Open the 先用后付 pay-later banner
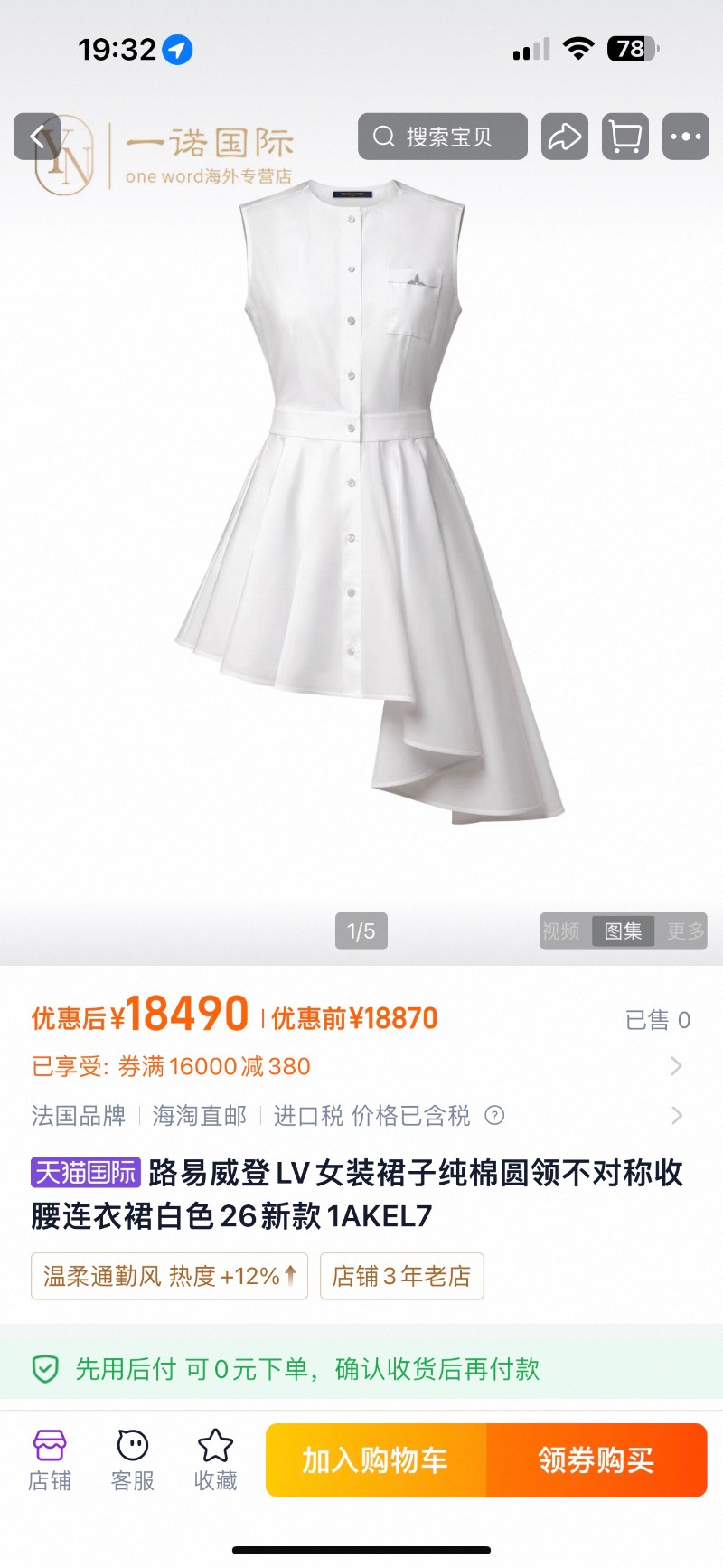Image resolution: width=723 pixels, height=1568 pixels. pos(361,1369)
